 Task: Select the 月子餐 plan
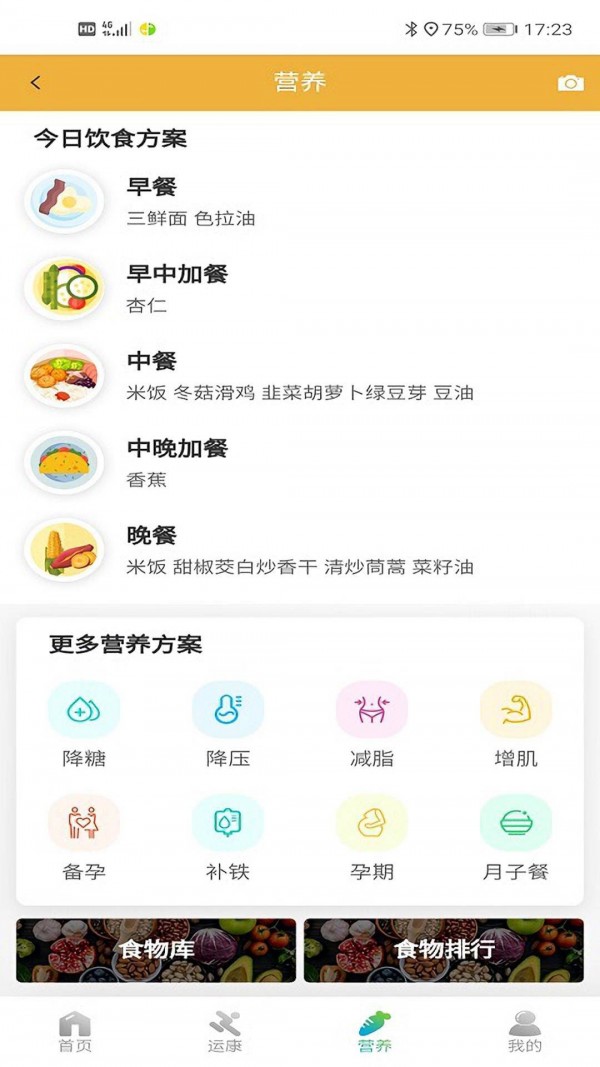point(516,838)
